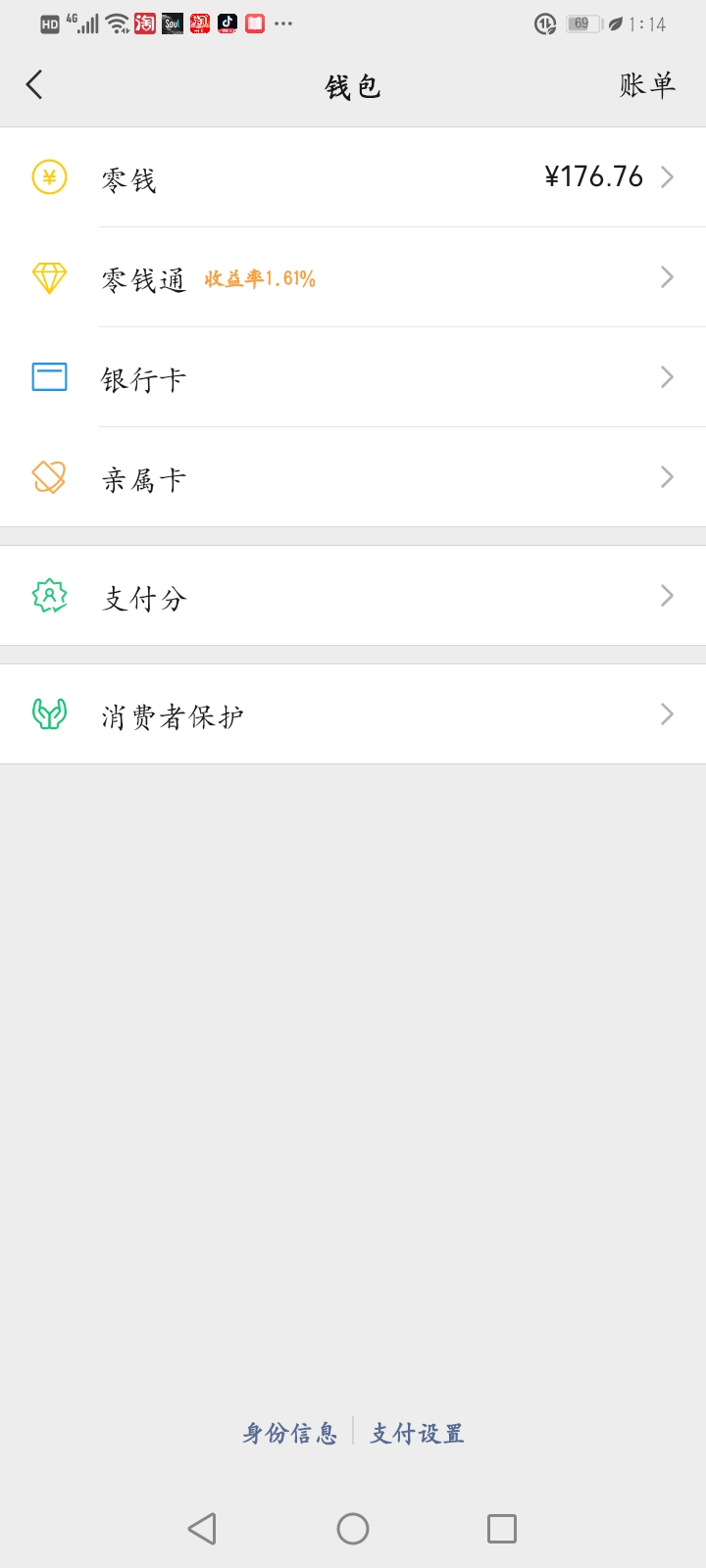The image size is (706, 1568).
Task: Open the 支付分 row
Action: click(x=353, y=596)
